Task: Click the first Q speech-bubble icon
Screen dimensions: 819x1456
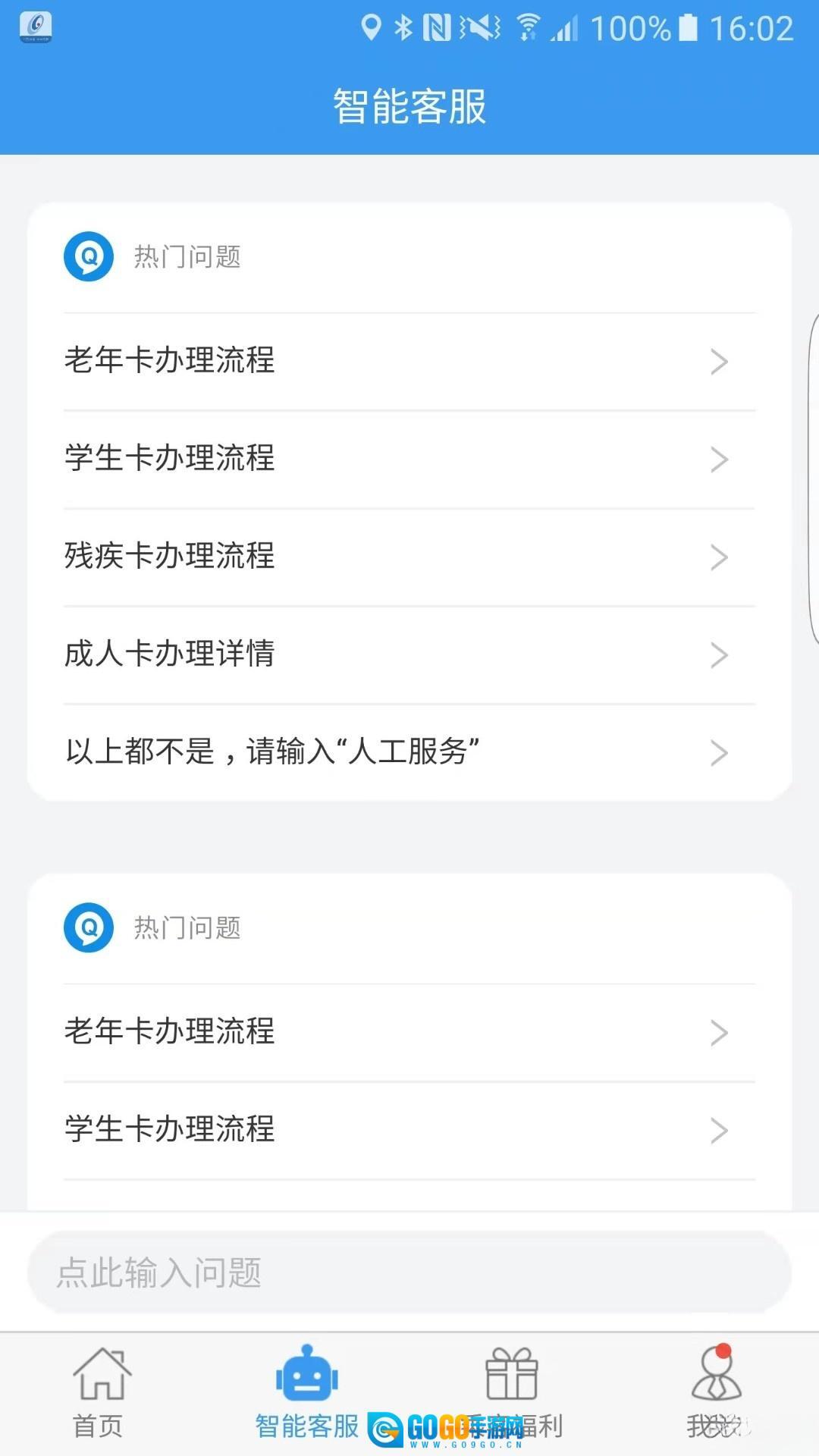Action: coord(89,256)
